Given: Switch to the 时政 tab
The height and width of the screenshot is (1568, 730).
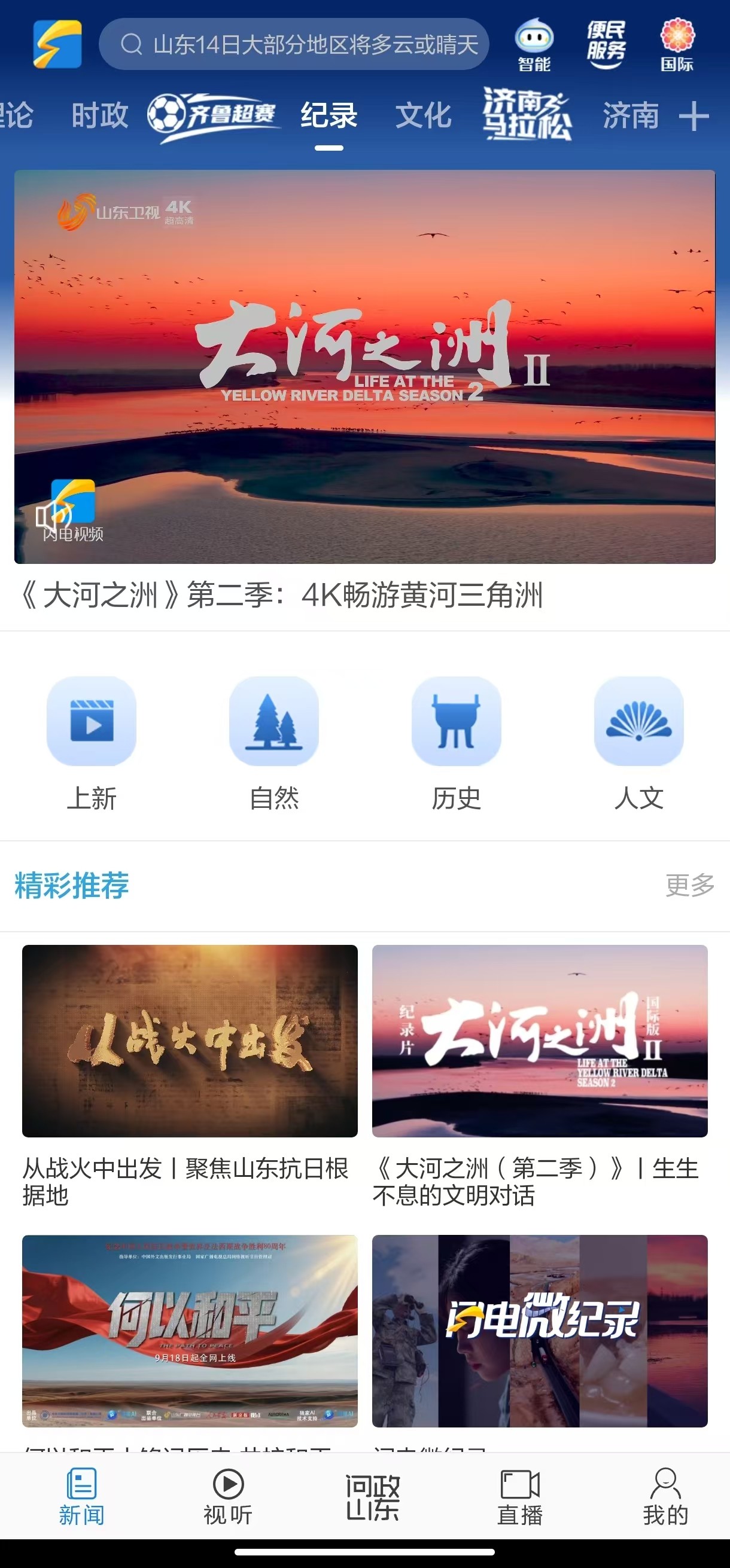Looking at the screenshot, I should pos(101,115).
